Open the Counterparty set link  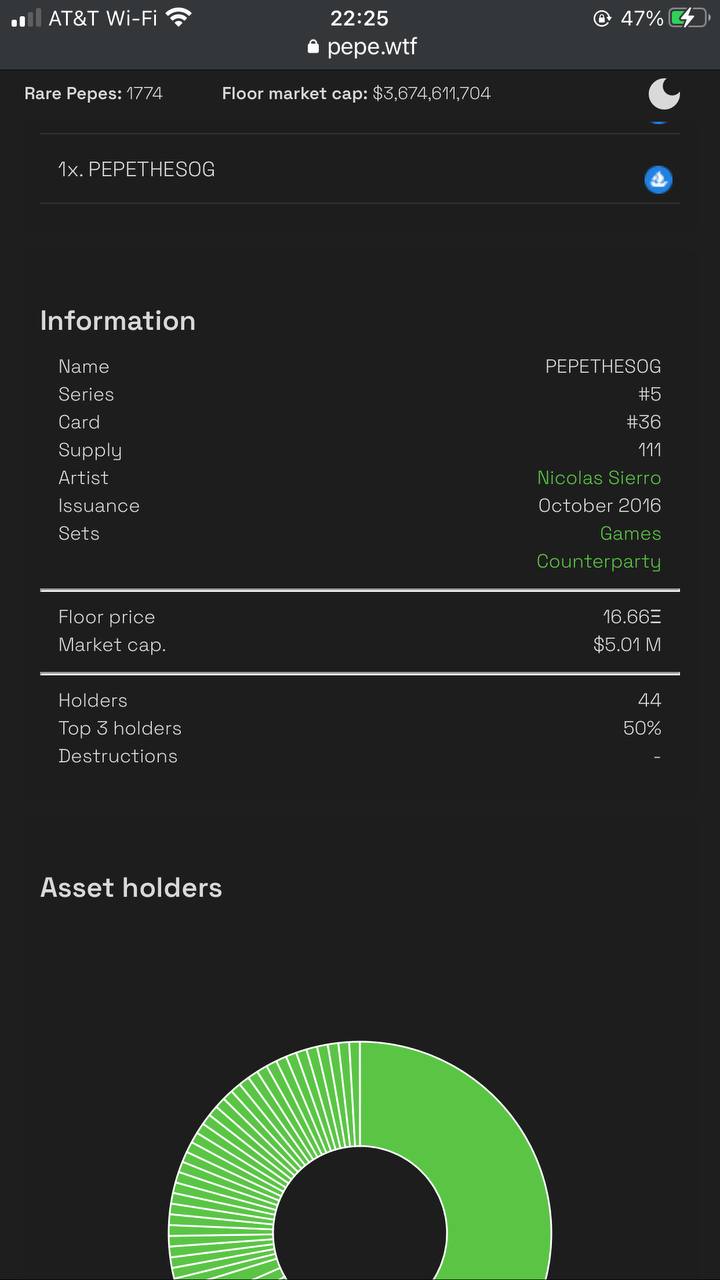tap(599, 562)
